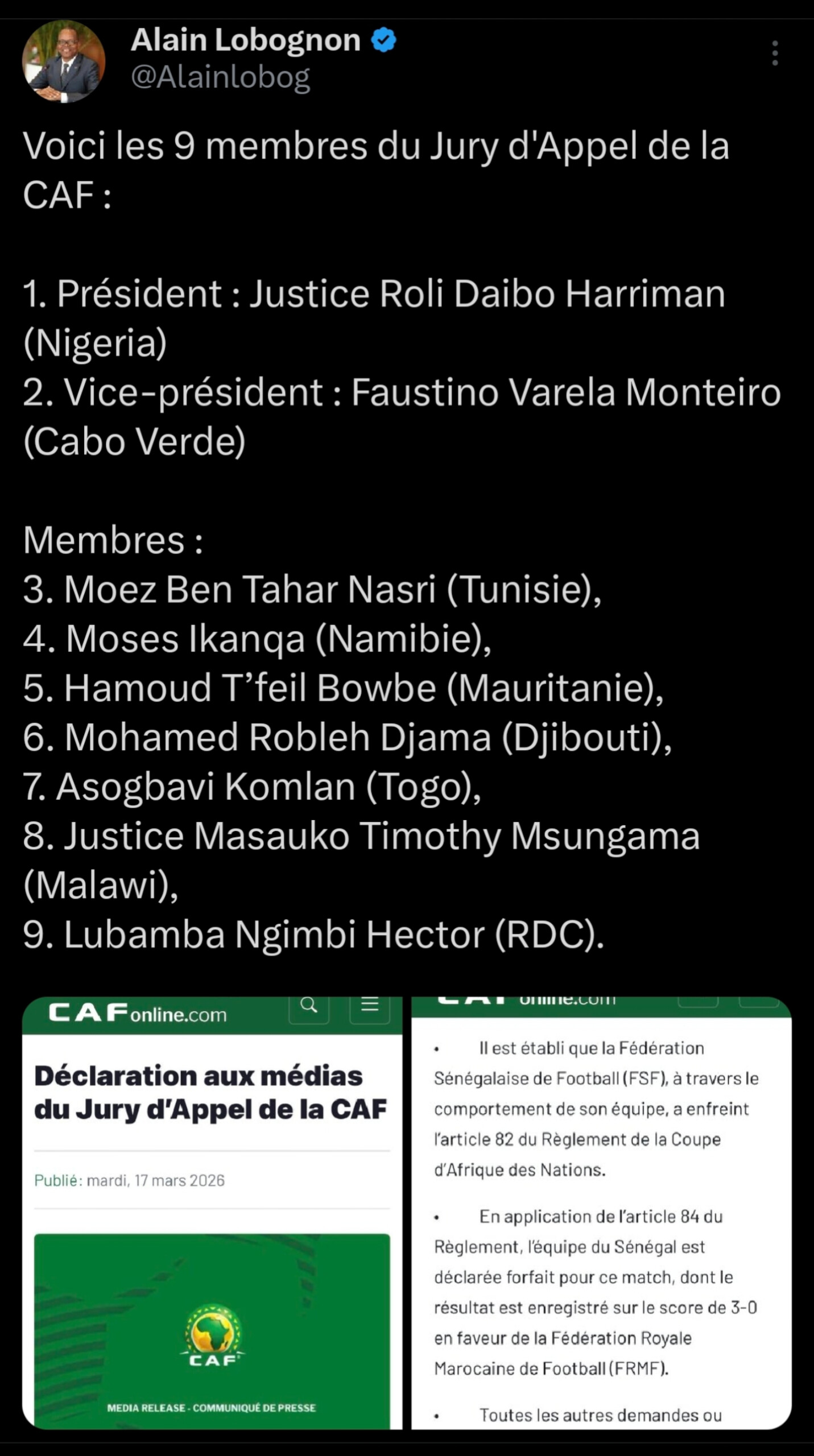Open Alain Lobognon's profile picture
Image resolution: width=814 pixels, height=1456 pixels.
63,61
